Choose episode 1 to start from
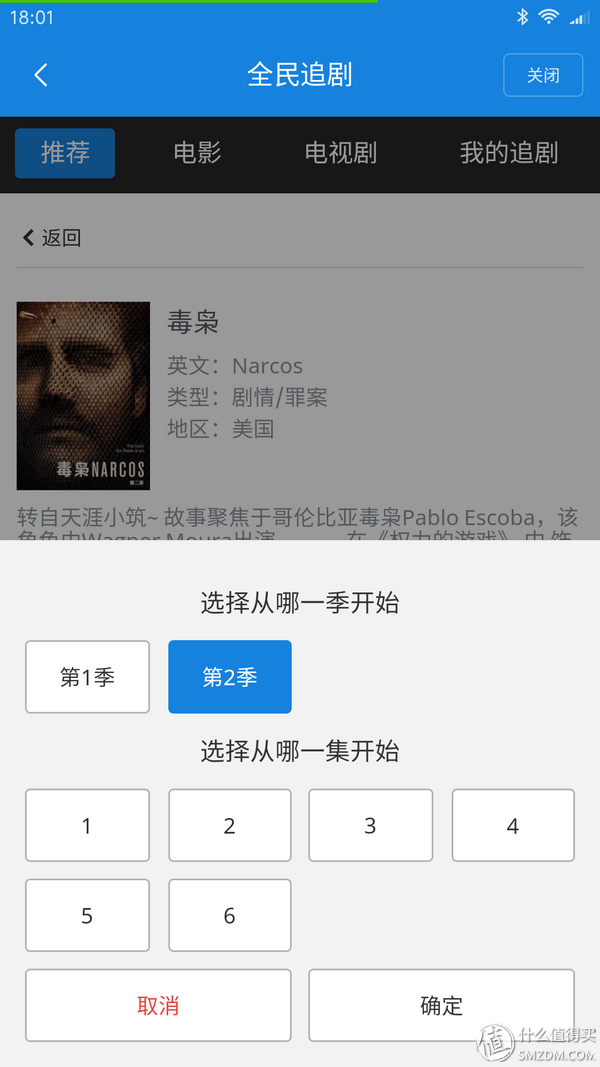 [x=87, y=825]
